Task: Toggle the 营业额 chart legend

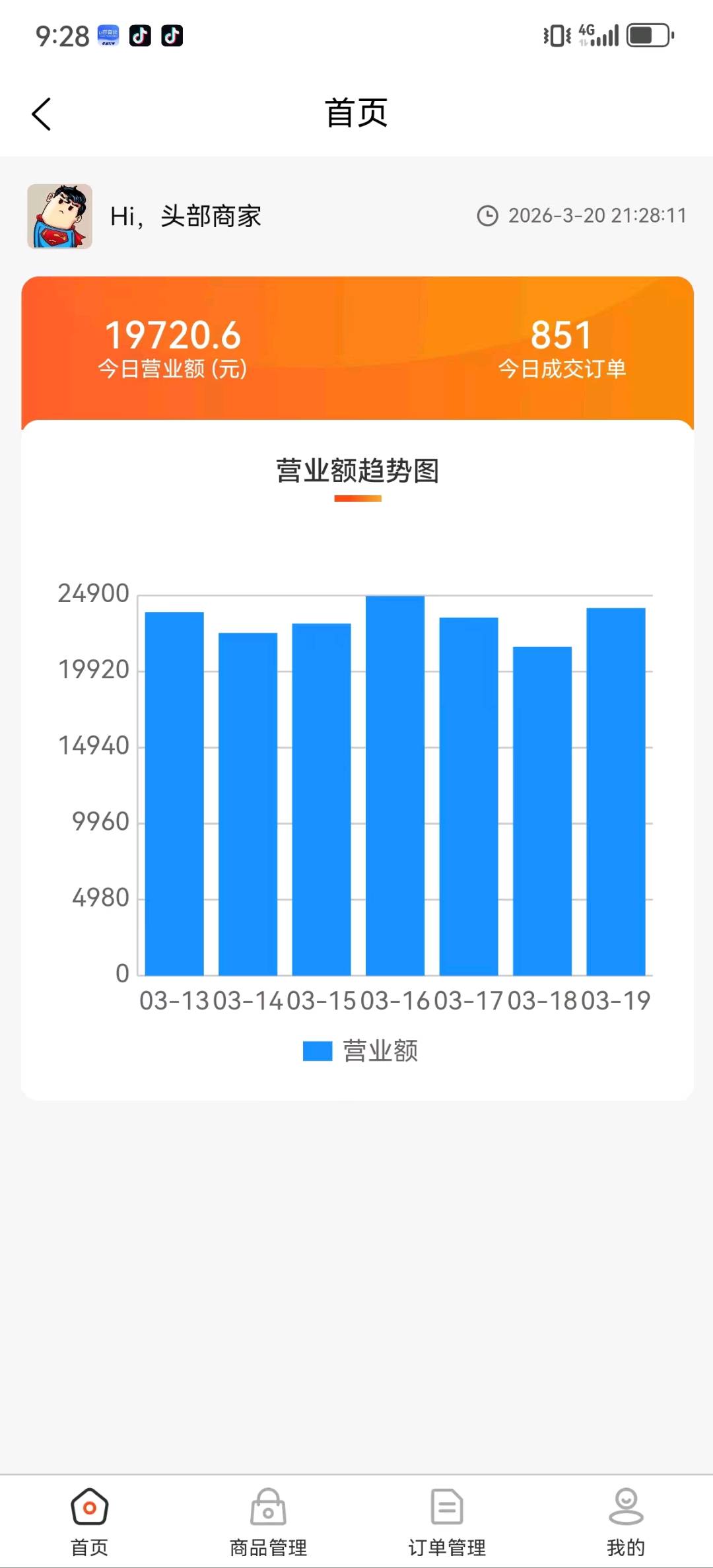Action: click(x=360, y=1050)
